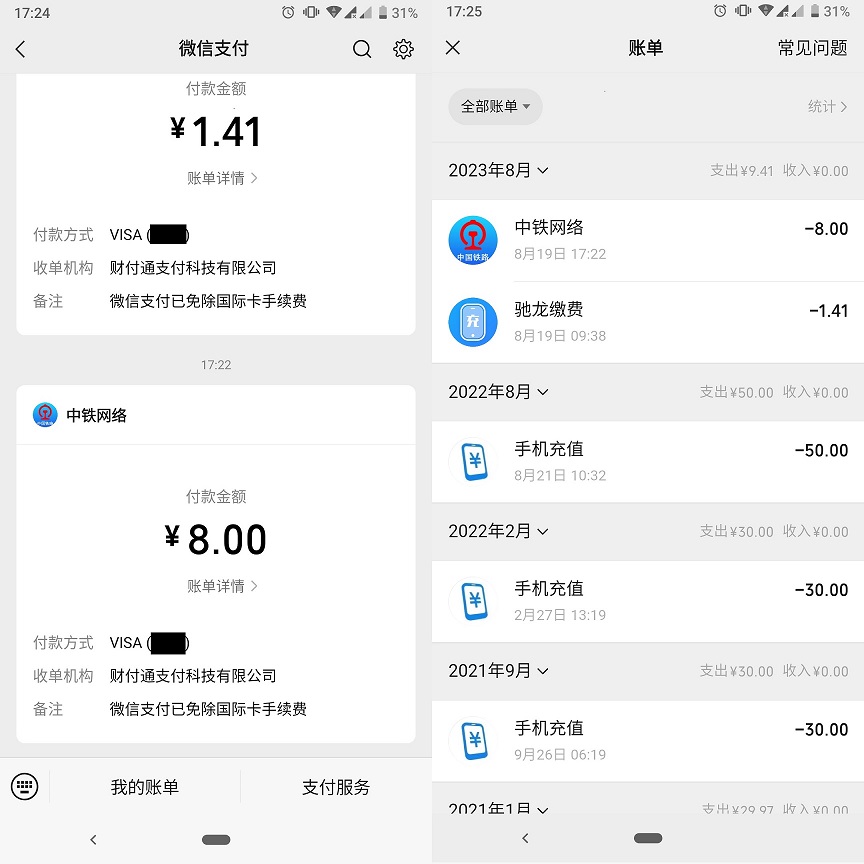Open search in the 微信支付 header
Viewport: 864px width, 864px height.
tap(362, 49)
